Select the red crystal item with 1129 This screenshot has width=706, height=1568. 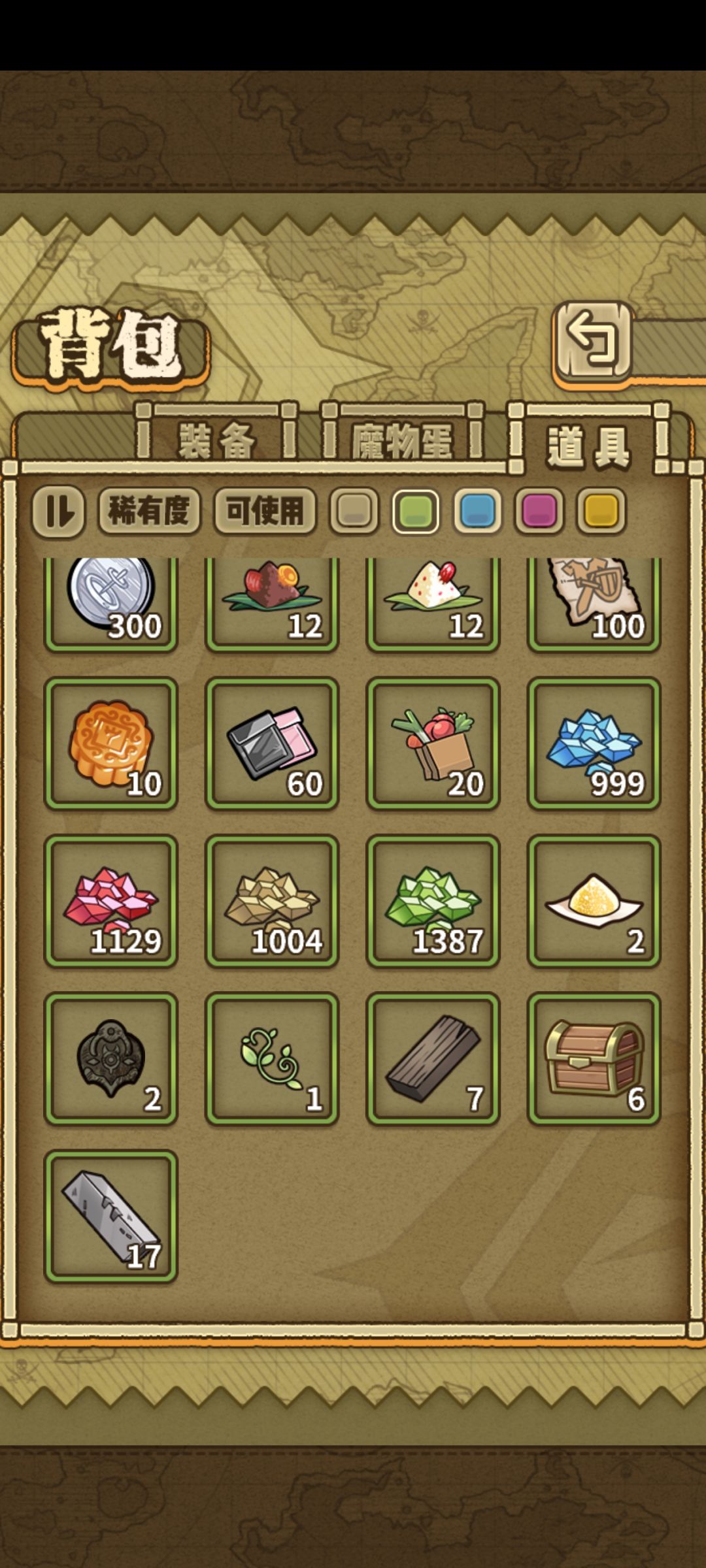[110, 901]
